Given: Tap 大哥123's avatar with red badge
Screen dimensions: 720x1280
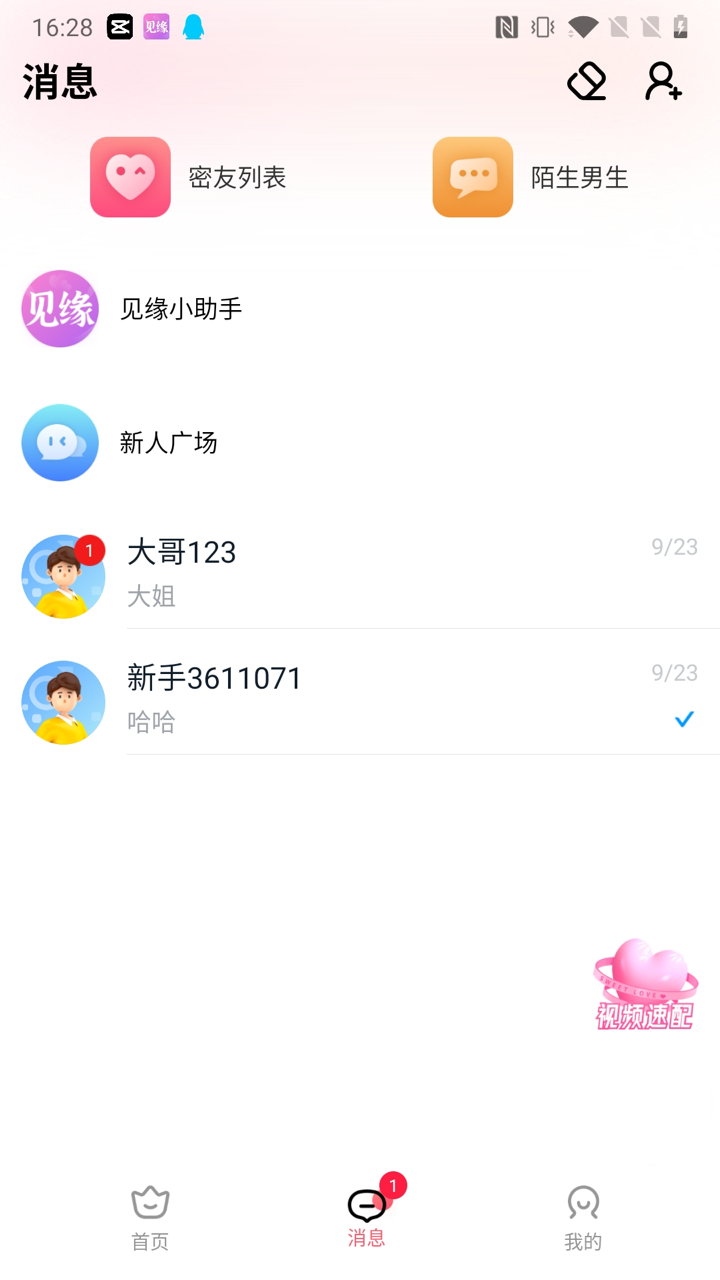Looking at the screenshot, I should click(x=63, y=577).
